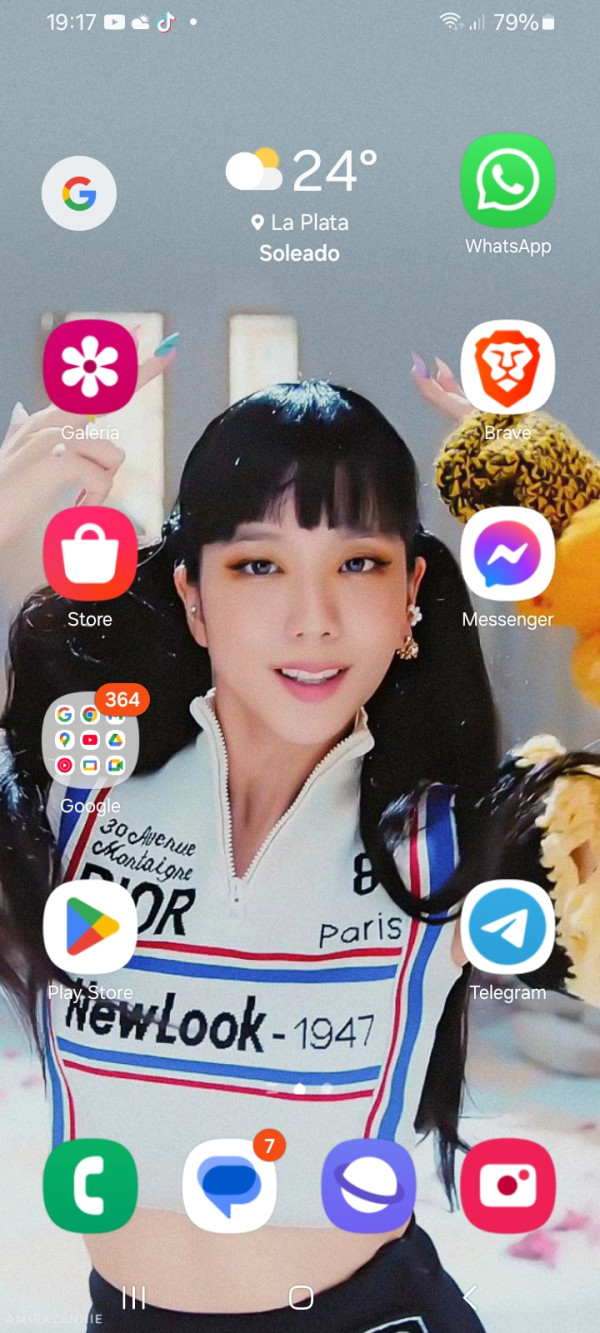Launch Samsung Internet browser from dock
This screenshot has width=600, height=1333.
(368, 1185)
